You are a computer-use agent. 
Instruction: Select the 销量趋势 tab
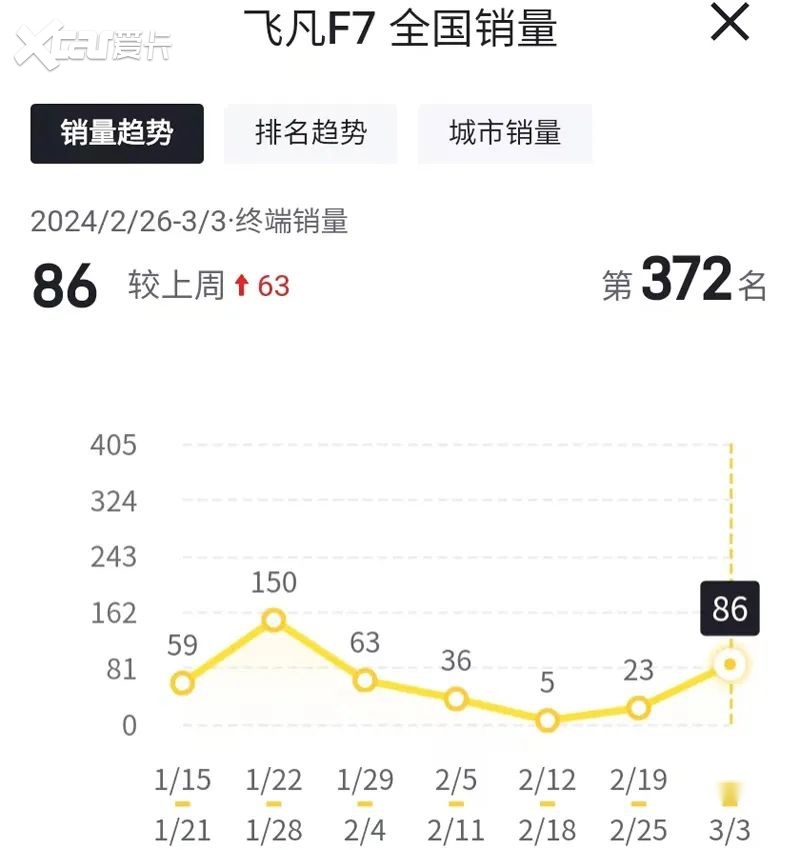click(x=117, y=133)
